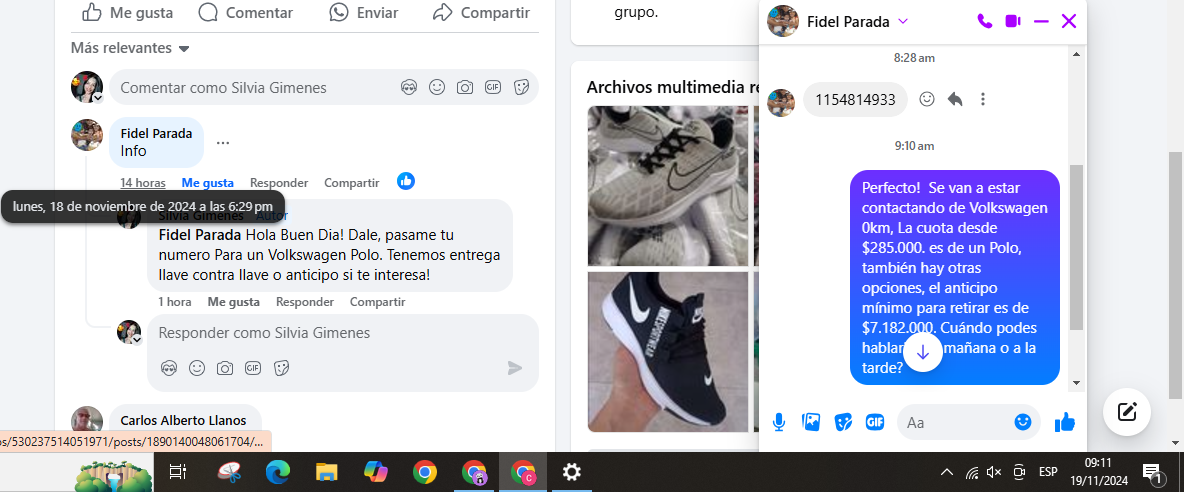Open more options for the 1154814933 message

(983, 99)
